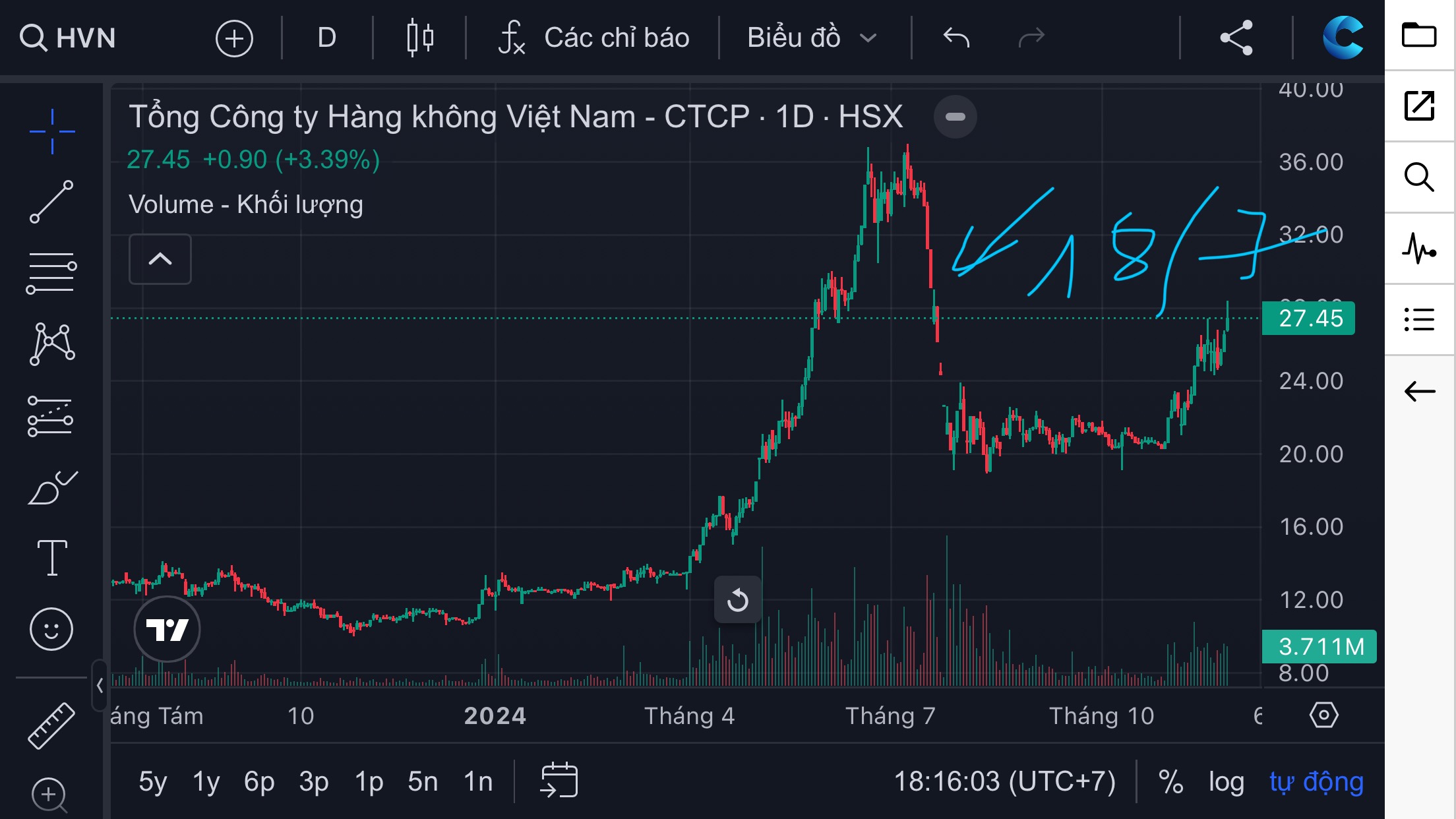Select the trend line drawing tool

click(x=51, y=202)
